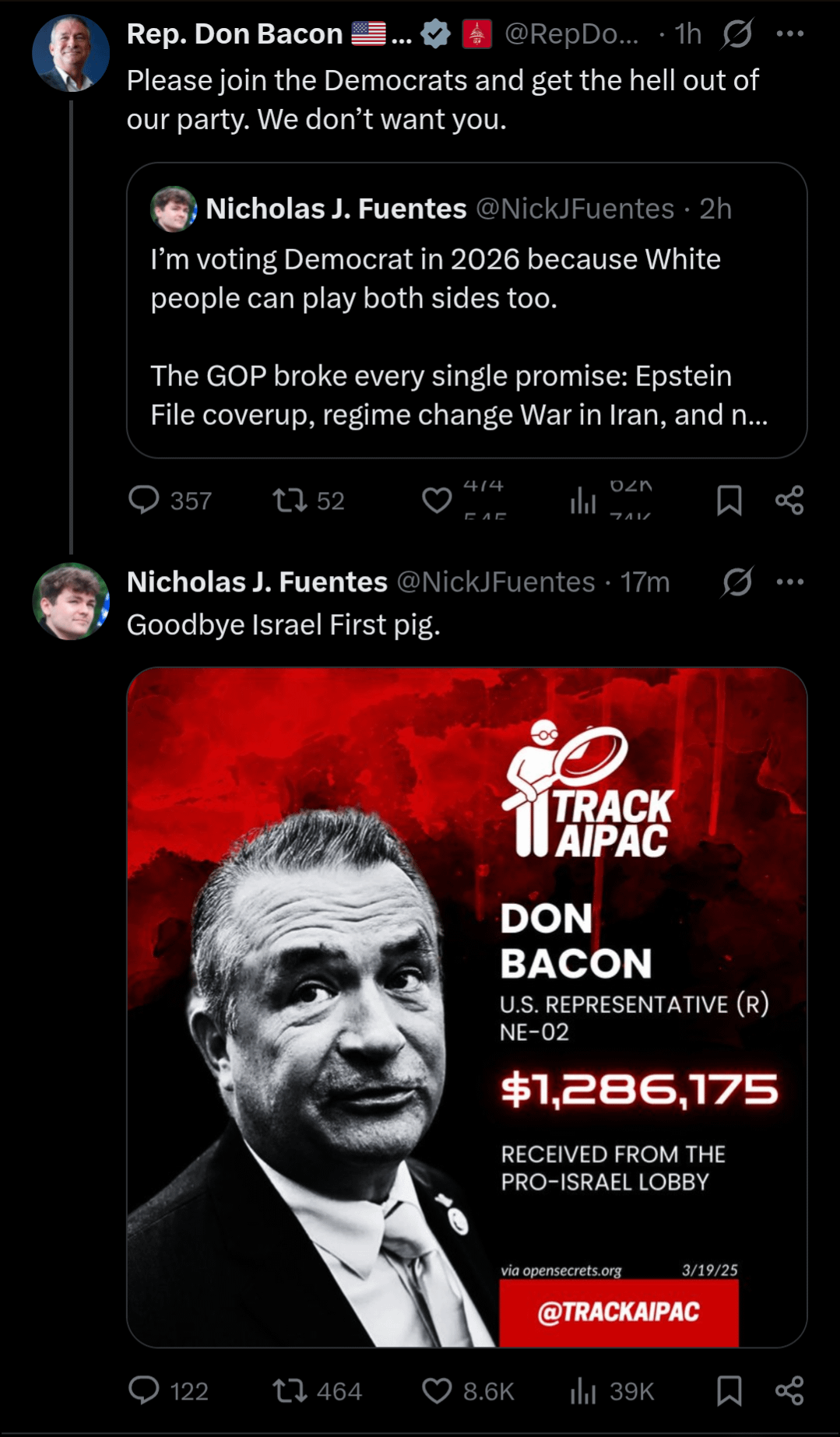
Task: Open the Grok icon on Don Bacon's post
Action: coord(736,34)
